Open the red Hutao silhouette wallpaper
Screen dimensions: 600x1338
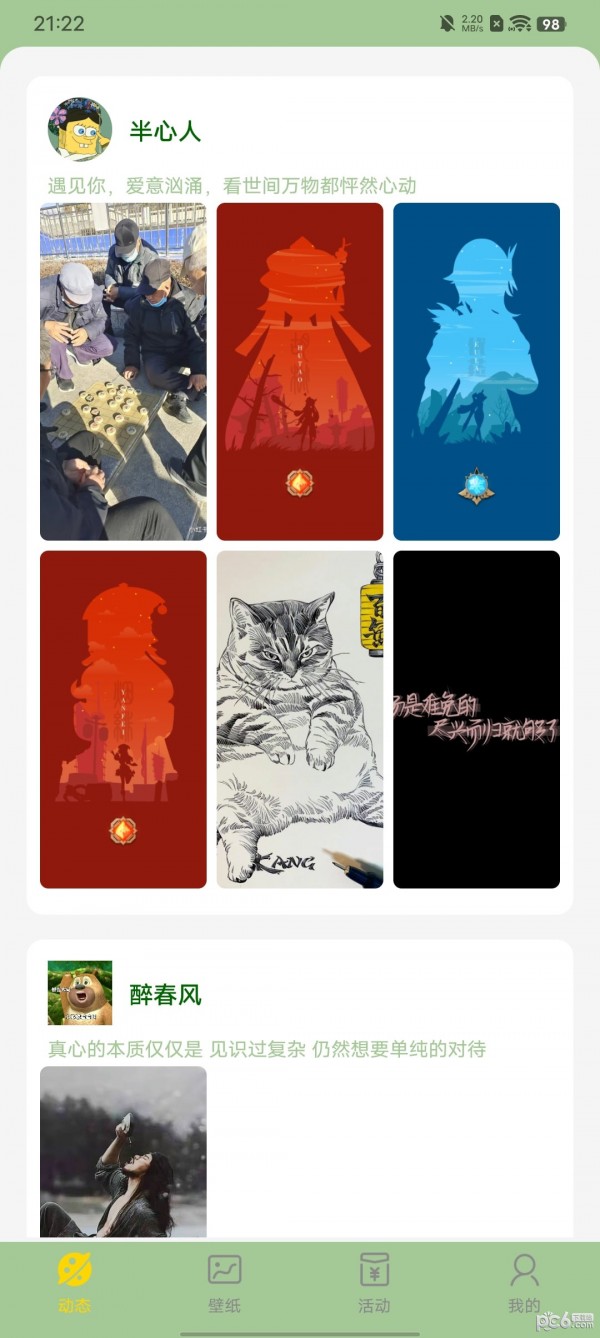(300, 372)
